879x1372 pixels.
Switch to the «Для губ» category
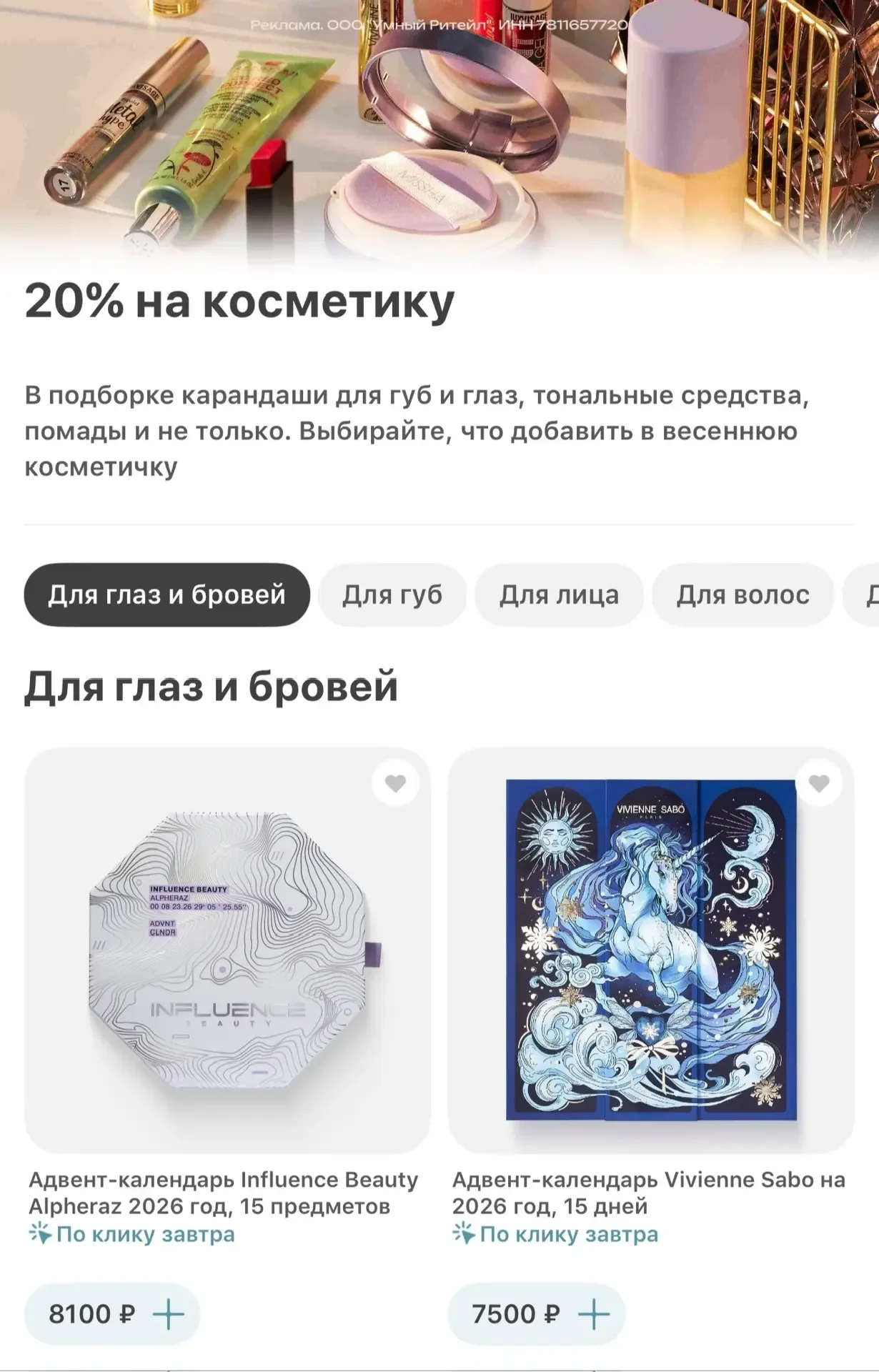coord(392,595)
